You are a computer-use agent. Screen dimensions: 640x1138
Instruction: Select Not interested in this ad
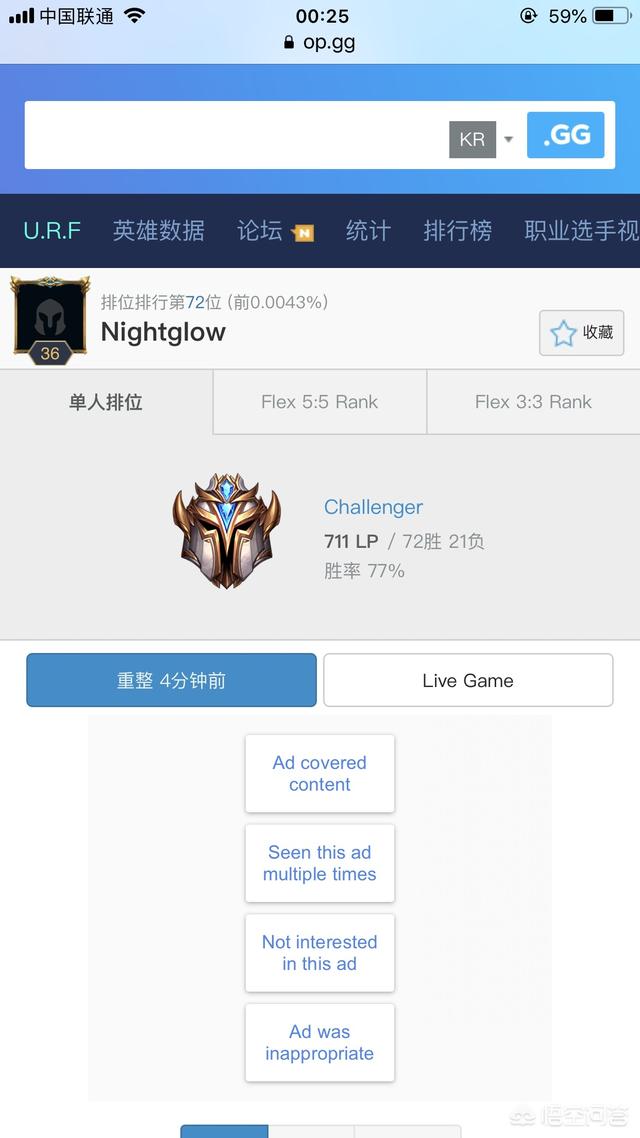click(320, 953)
